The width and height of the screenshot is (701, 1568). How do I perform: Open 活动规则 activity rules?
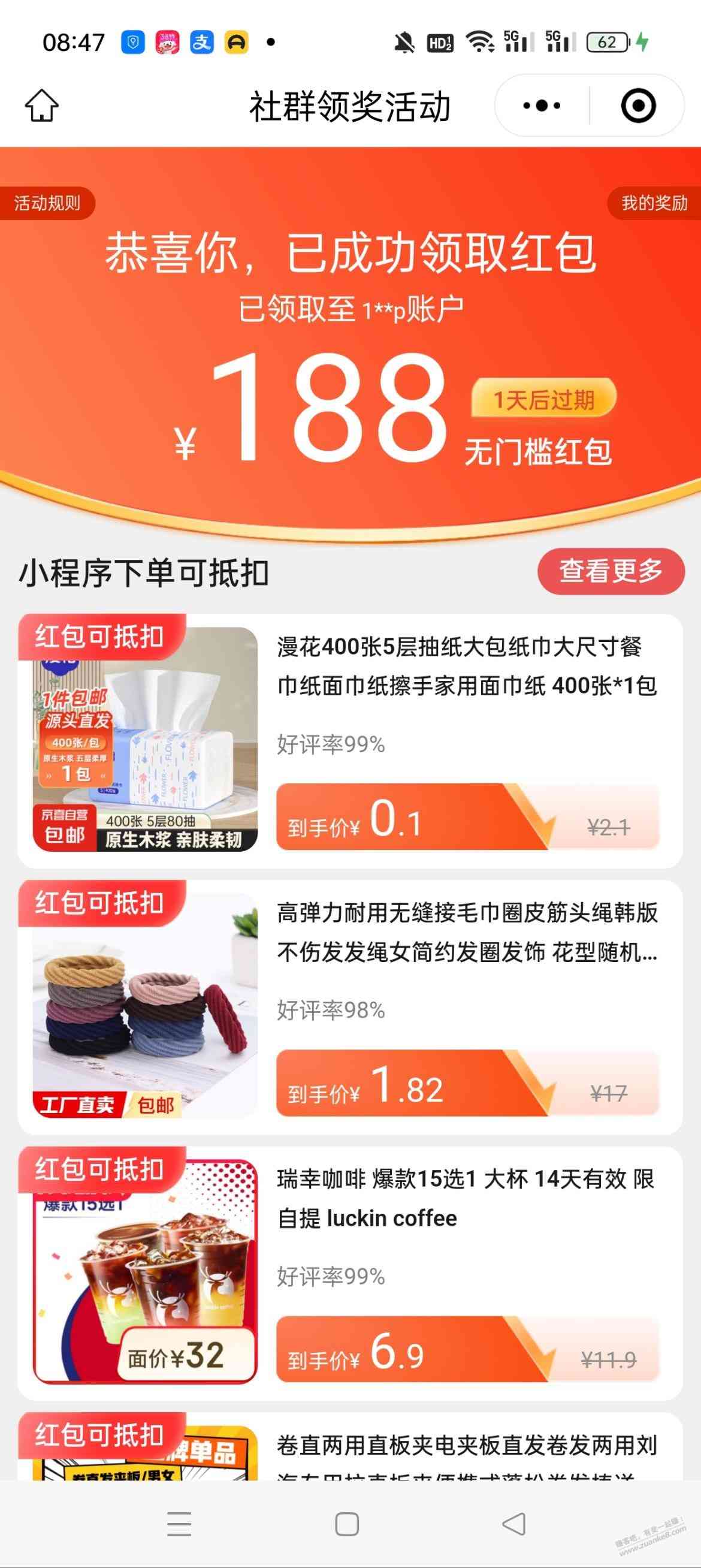coord(47,203)
